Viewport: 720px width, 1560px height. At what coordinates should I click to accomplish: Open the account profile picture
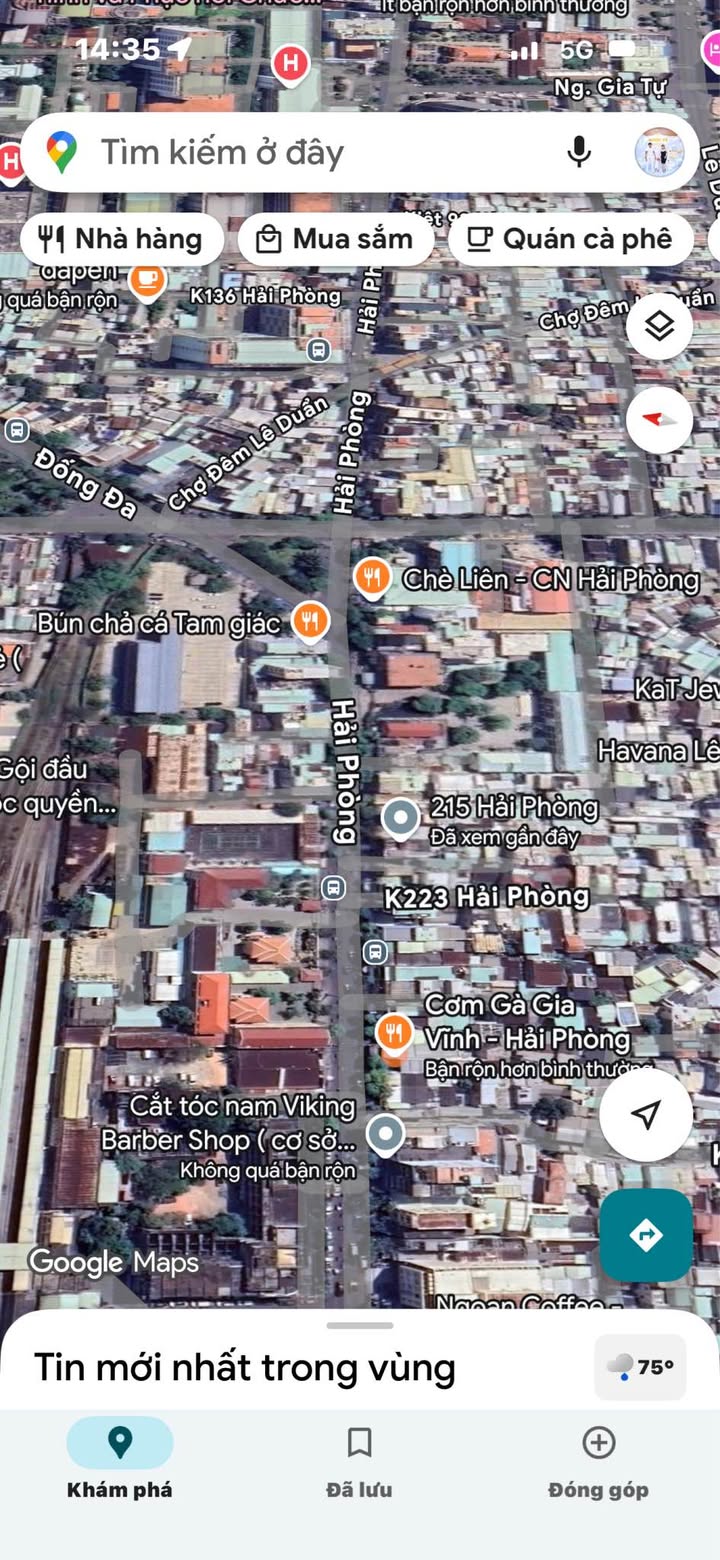point(660,152)
